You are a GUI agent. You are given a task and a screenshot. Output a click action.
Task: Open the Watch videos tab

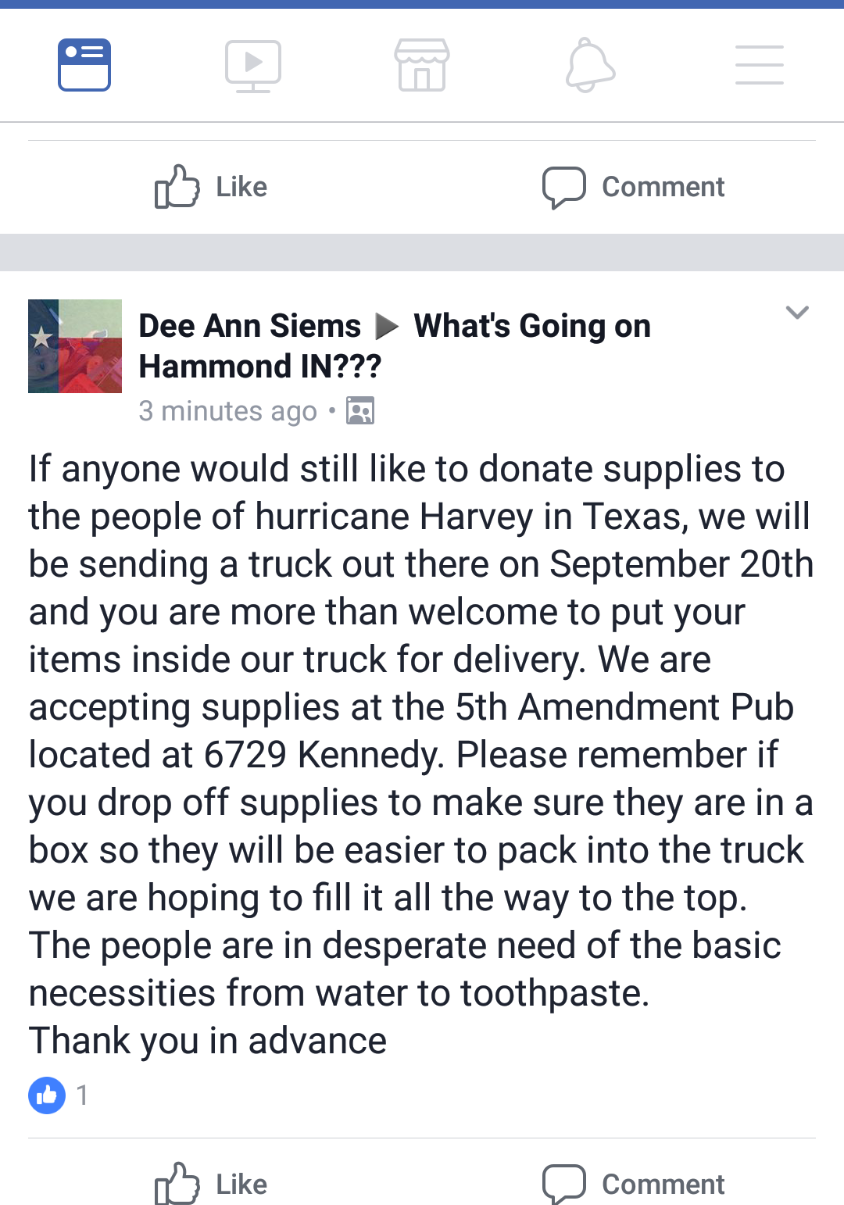[x=253, y=66]
